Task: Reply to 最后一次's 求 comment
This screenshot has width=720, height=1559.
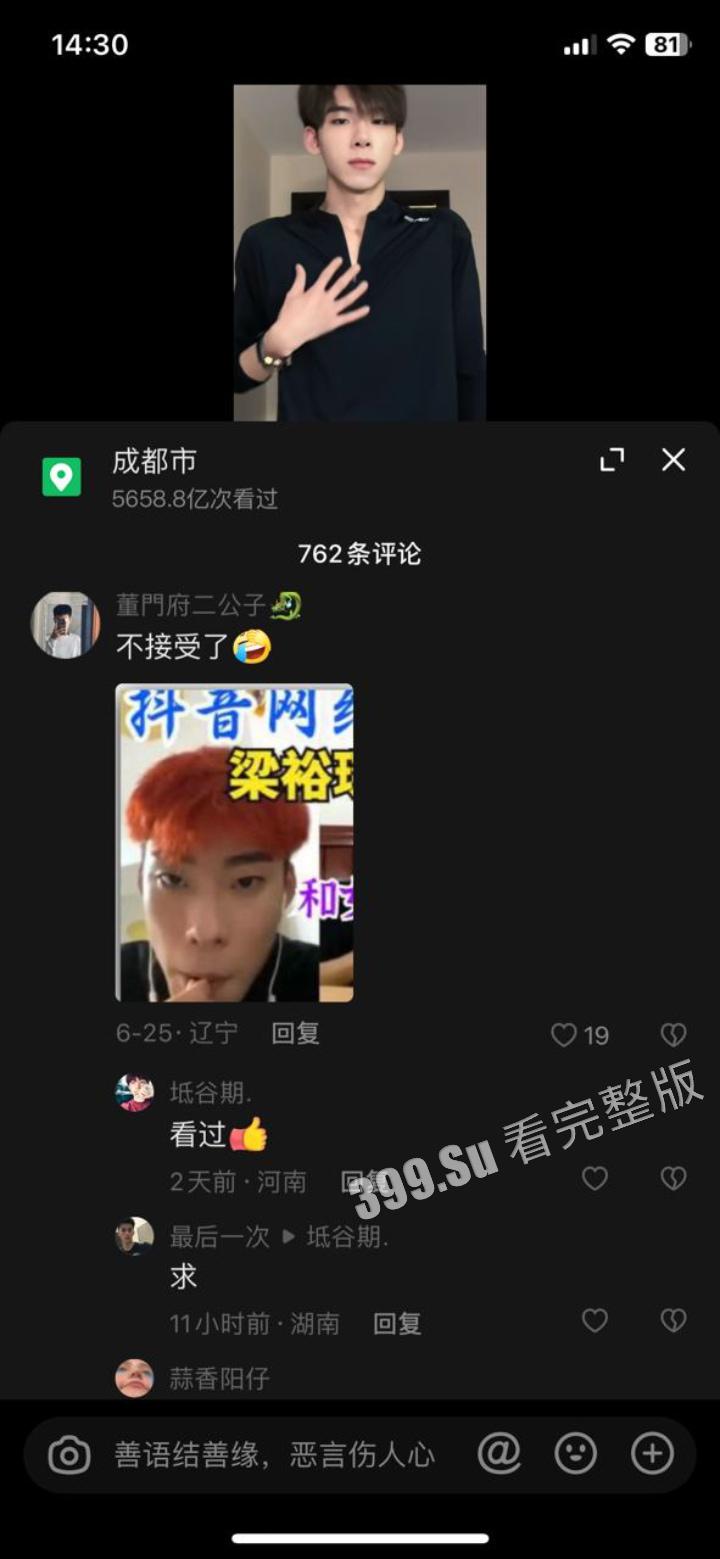Action: click(396, 1324)
